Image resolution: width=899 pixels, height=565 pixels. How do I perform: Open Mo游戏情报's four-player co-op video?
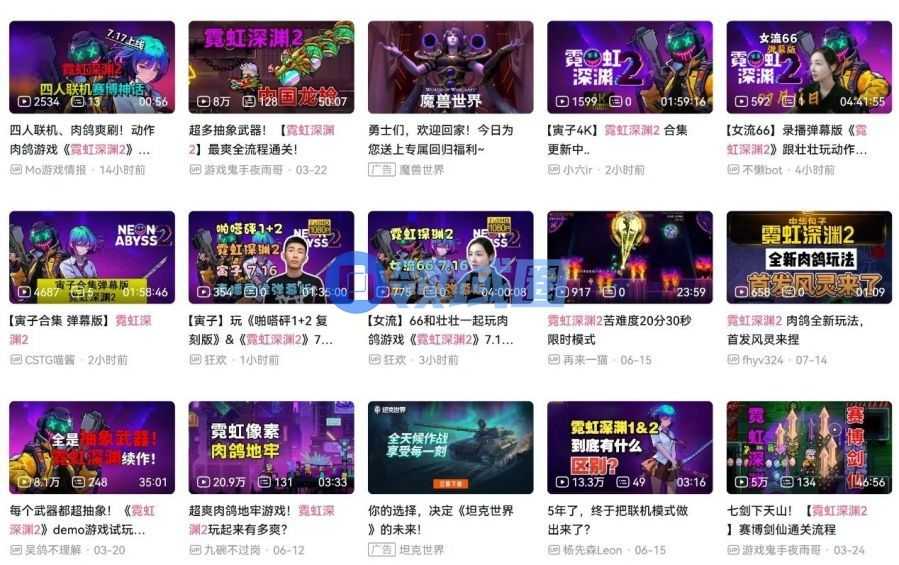(91, 67)
